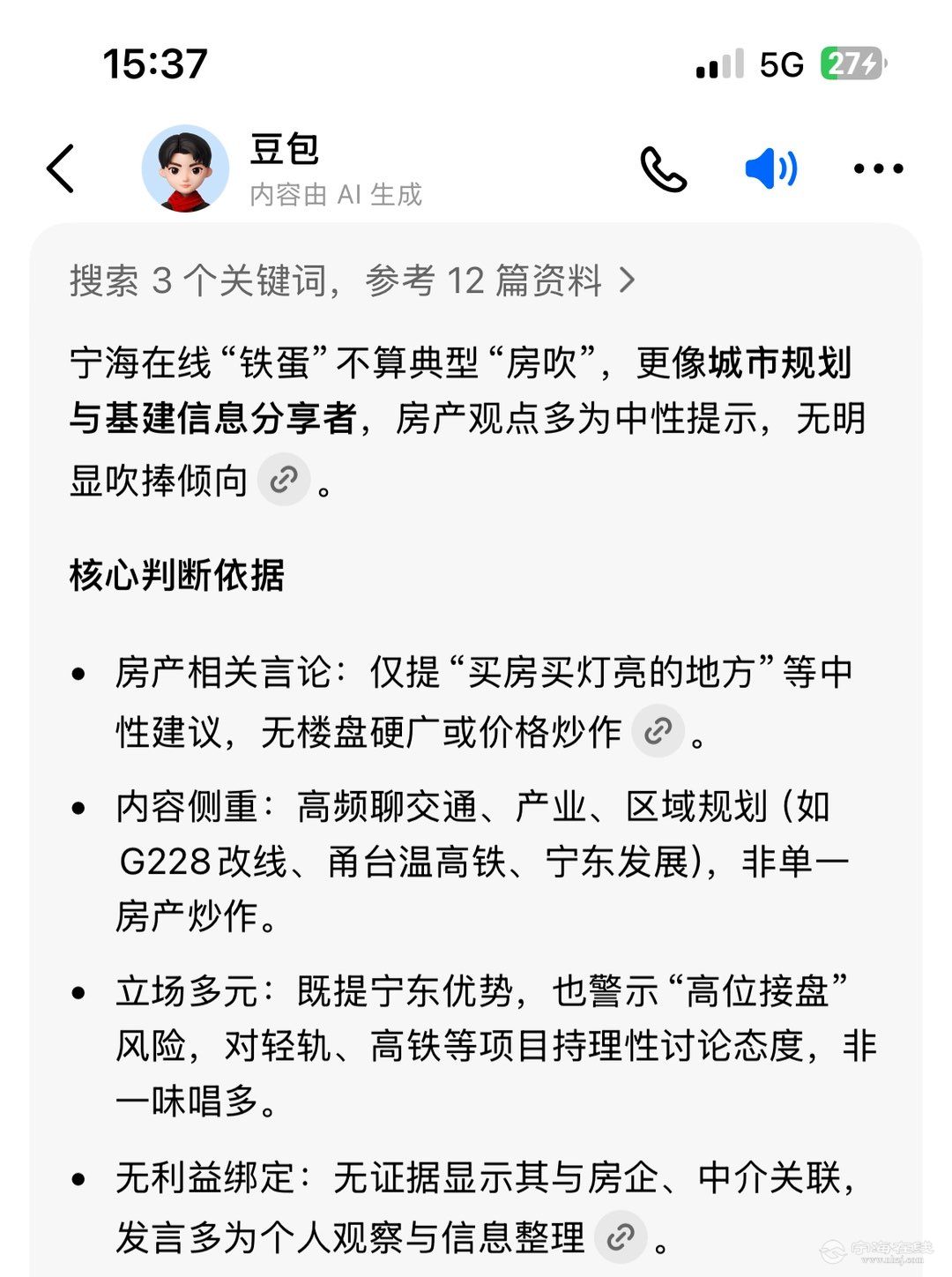952x1277 pixels.
Task: Open source link after 无明显吹捧倾向
Action: tap(284, 480)
